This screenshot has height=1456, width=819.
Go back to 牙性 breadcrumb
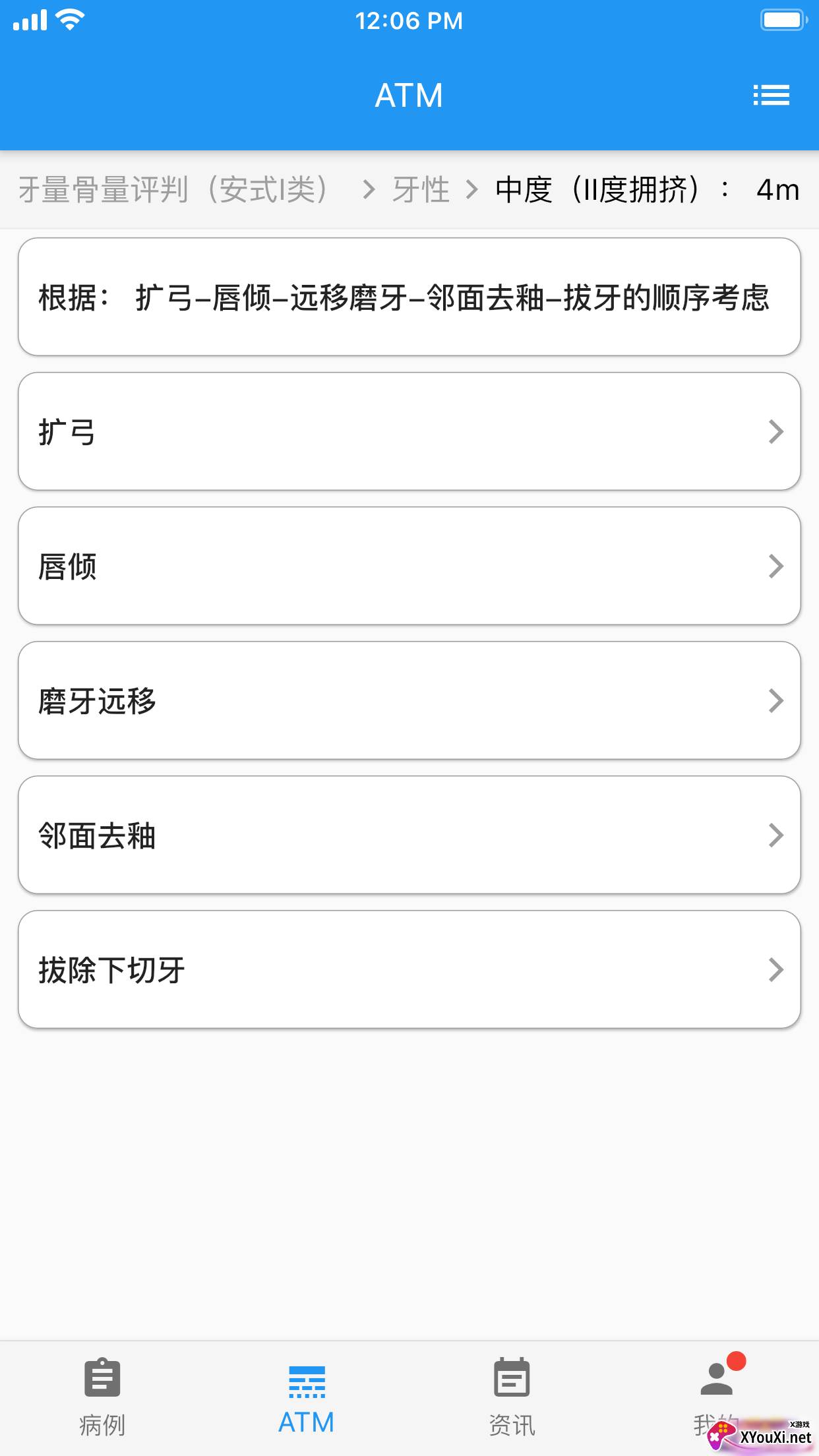click(x=421, y=190)
